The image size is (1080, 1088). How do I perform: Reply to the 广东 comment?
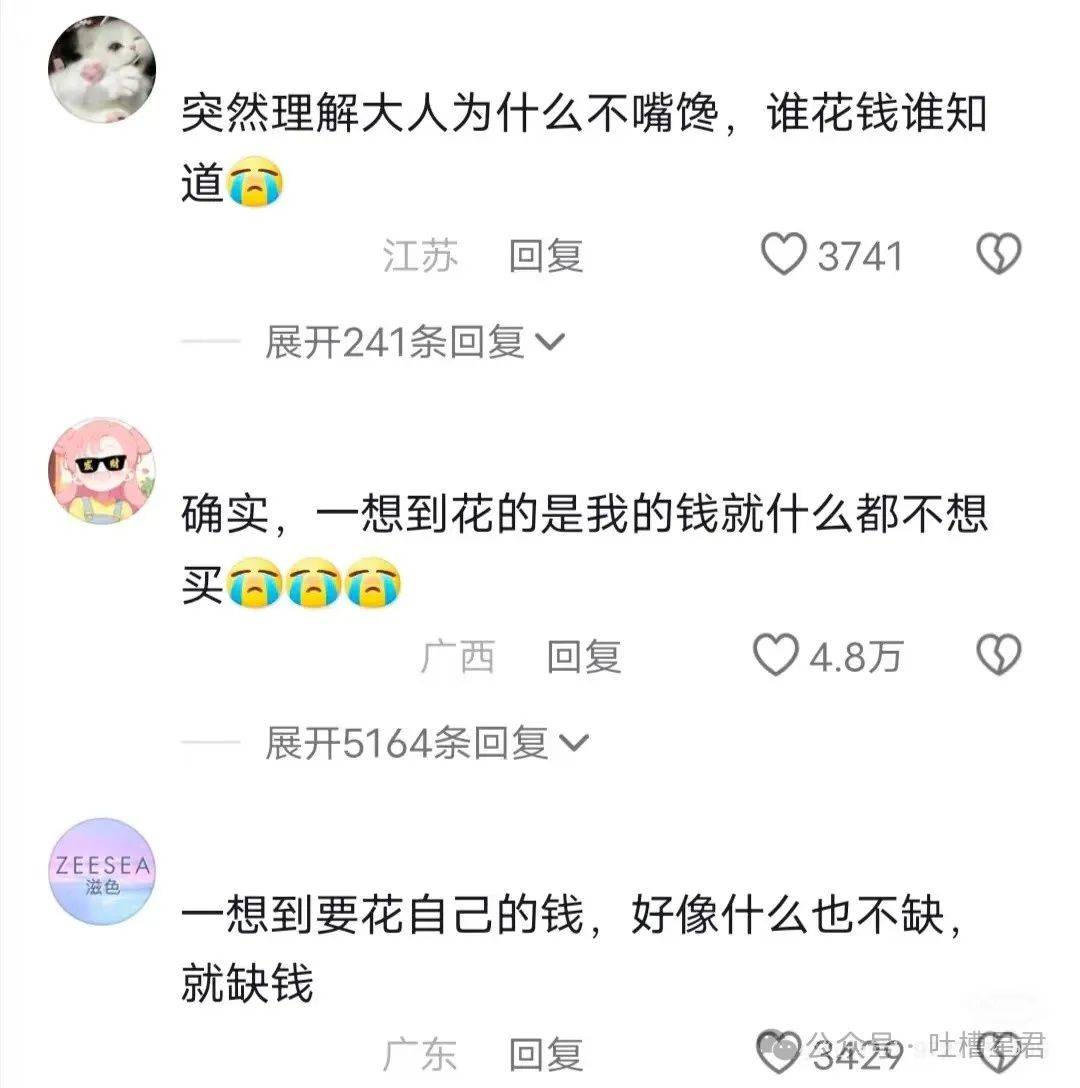[x=546, y=1054]
